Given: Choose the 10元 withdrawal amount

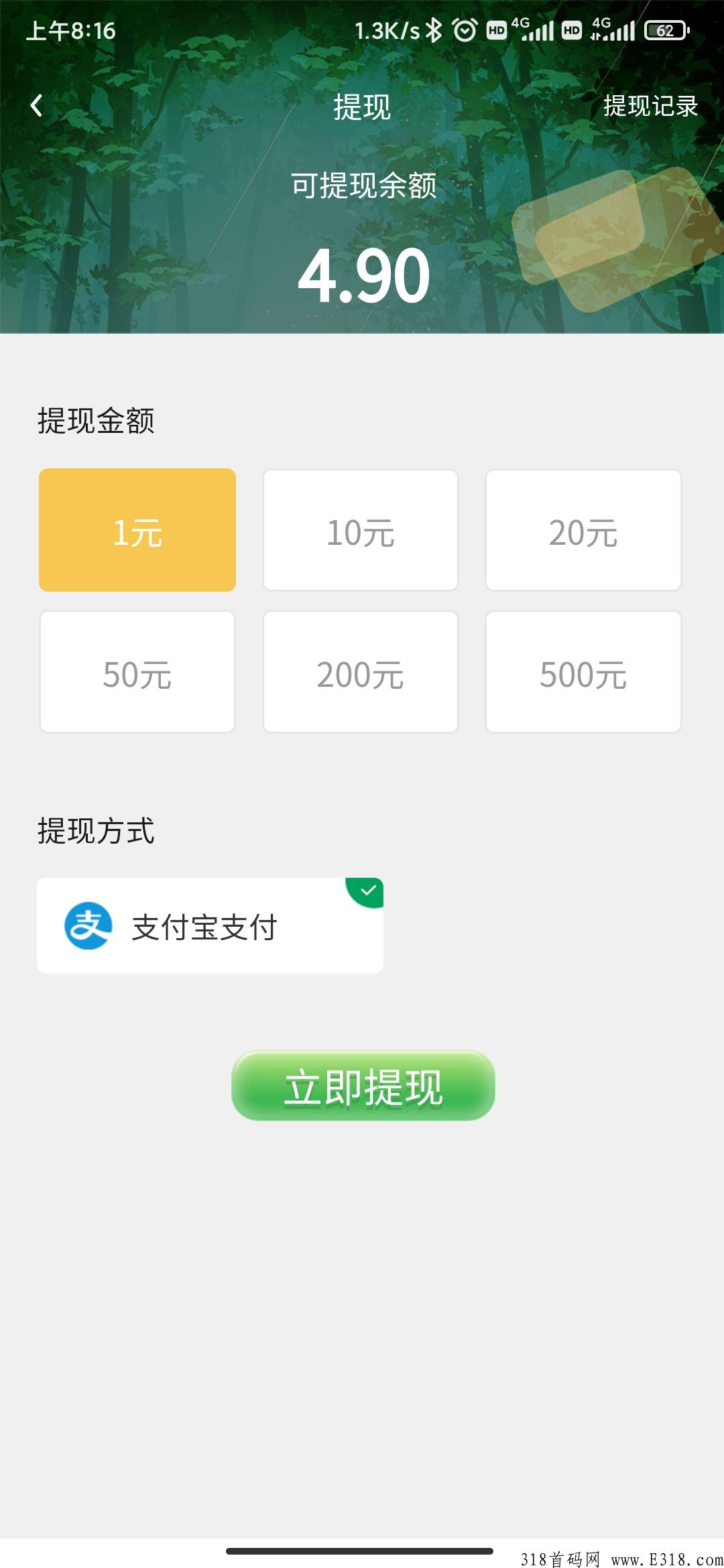Looking at the screenshot, I should tap(361, 530).
